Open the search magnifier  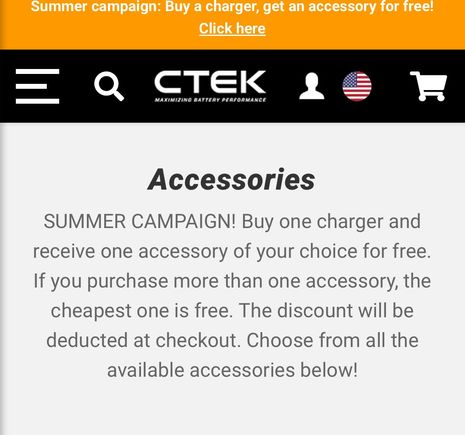[109, 87]
